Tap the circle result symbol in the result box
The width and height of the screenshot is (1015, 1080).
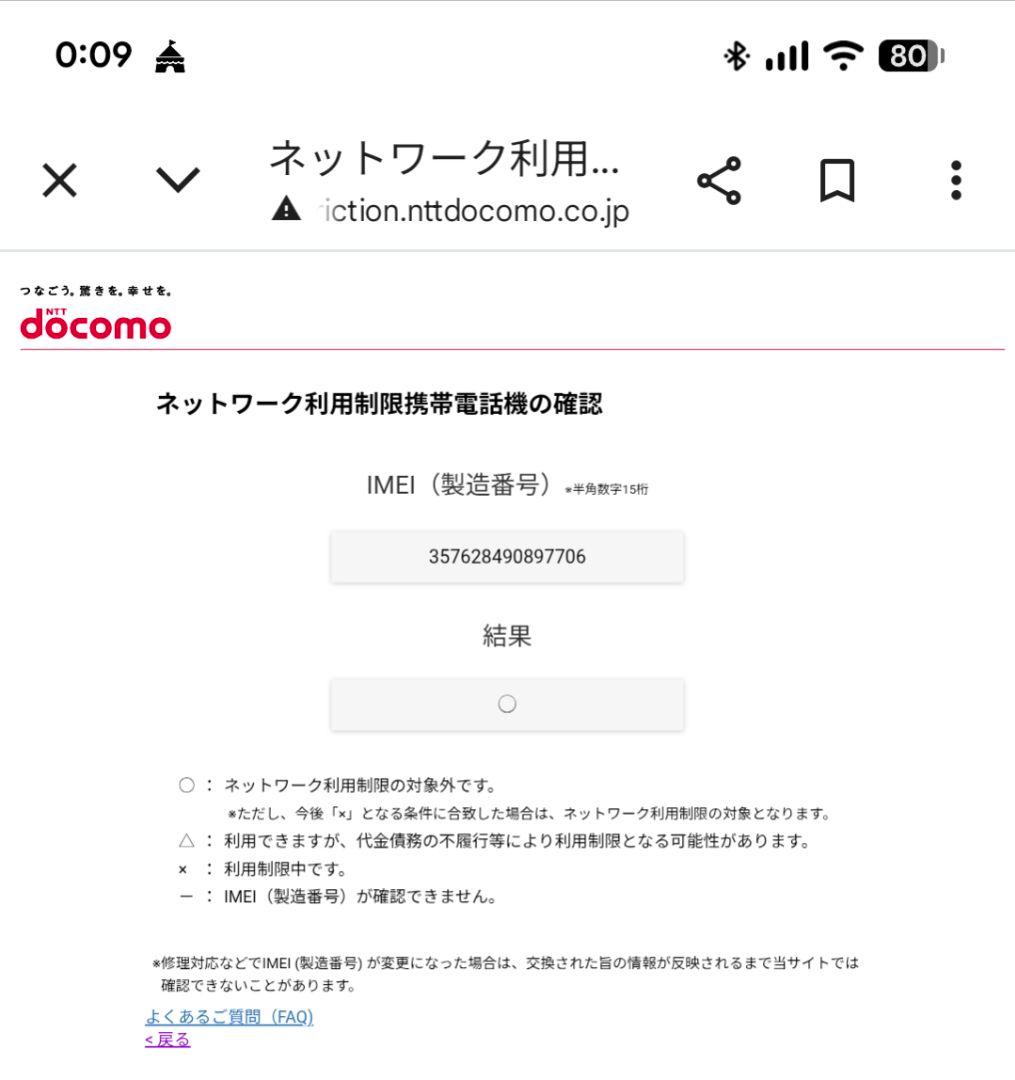tap(507, 703)
